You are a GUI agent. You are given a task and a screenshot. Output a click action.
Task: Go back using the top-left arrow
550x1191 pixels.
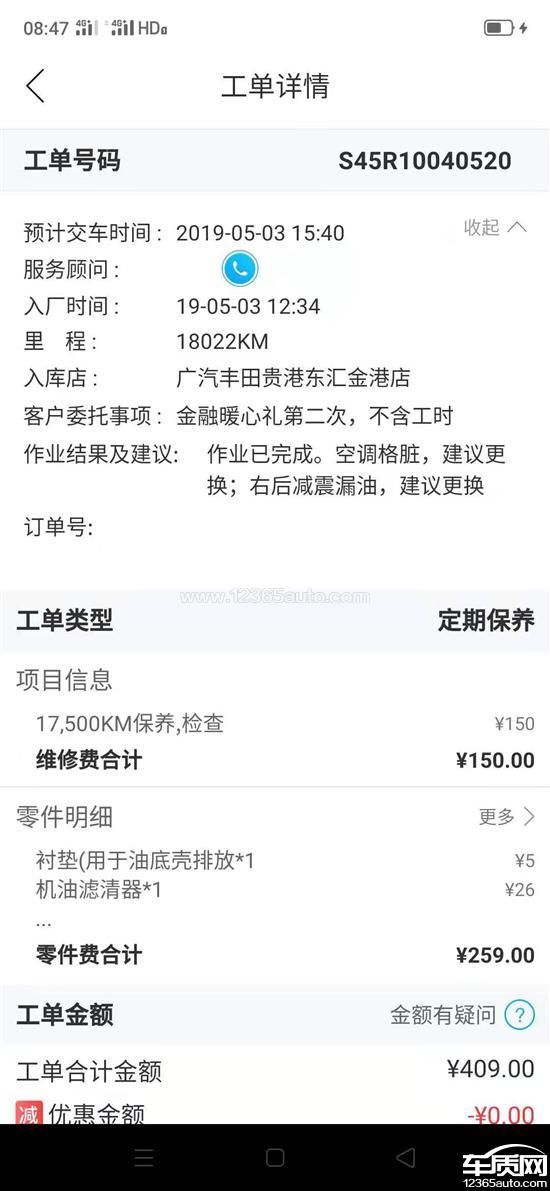click(35, 85)
